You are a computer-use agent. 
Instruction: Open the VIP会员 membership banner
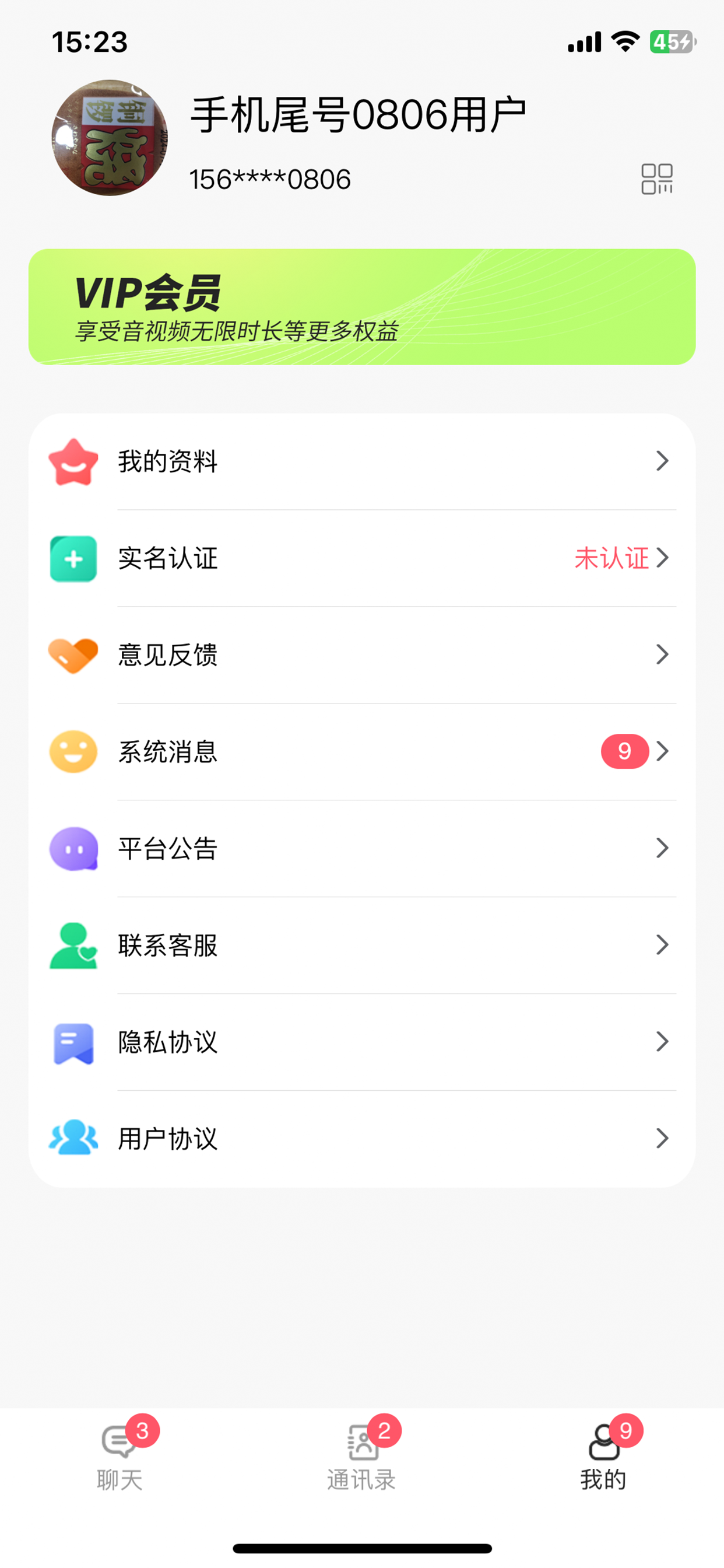click(x=362, y=306)
